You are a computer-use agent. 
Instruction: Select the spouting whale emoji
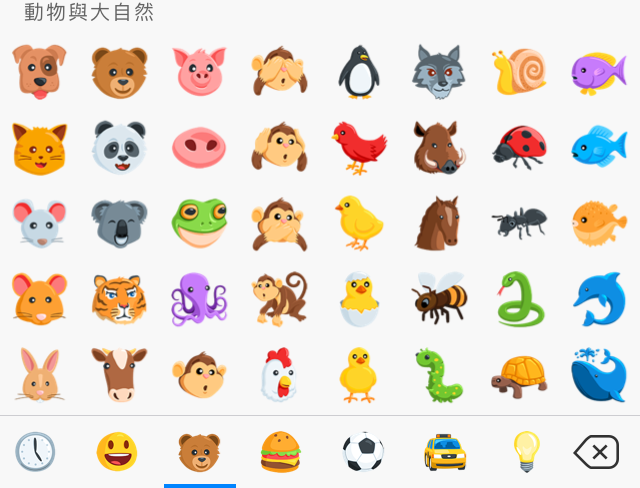[x=598, y=374]
